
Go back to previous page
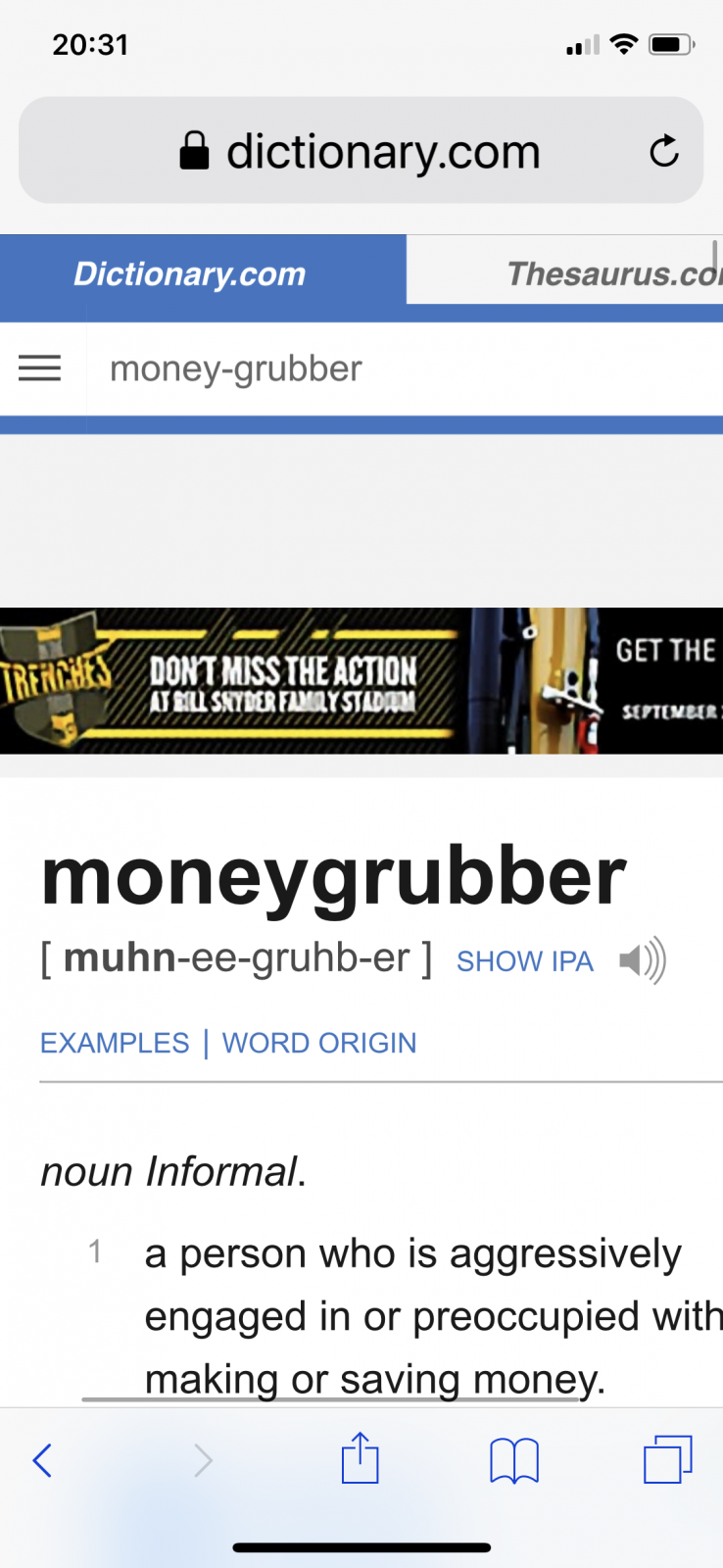[x=42, y=1460]
